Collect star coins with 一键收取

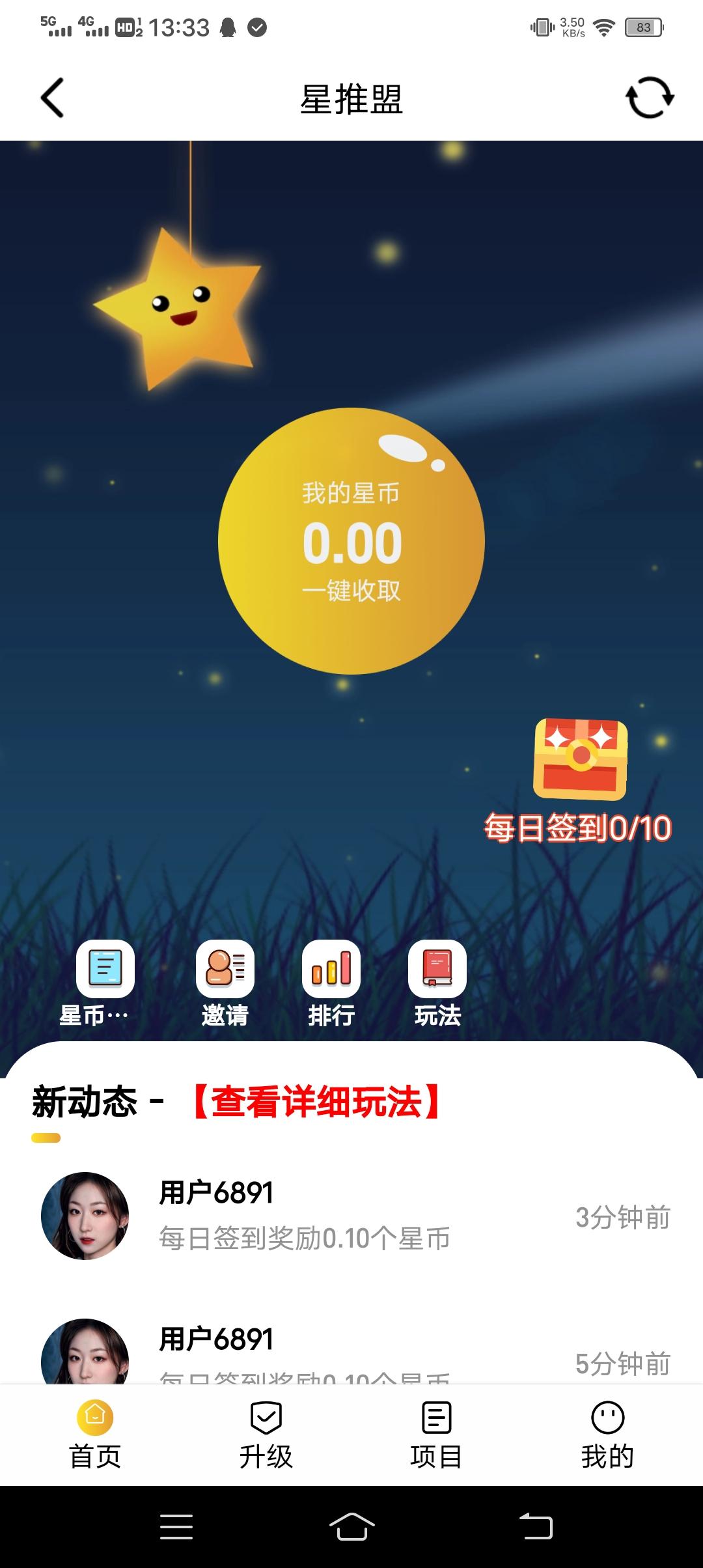(351, 590)
